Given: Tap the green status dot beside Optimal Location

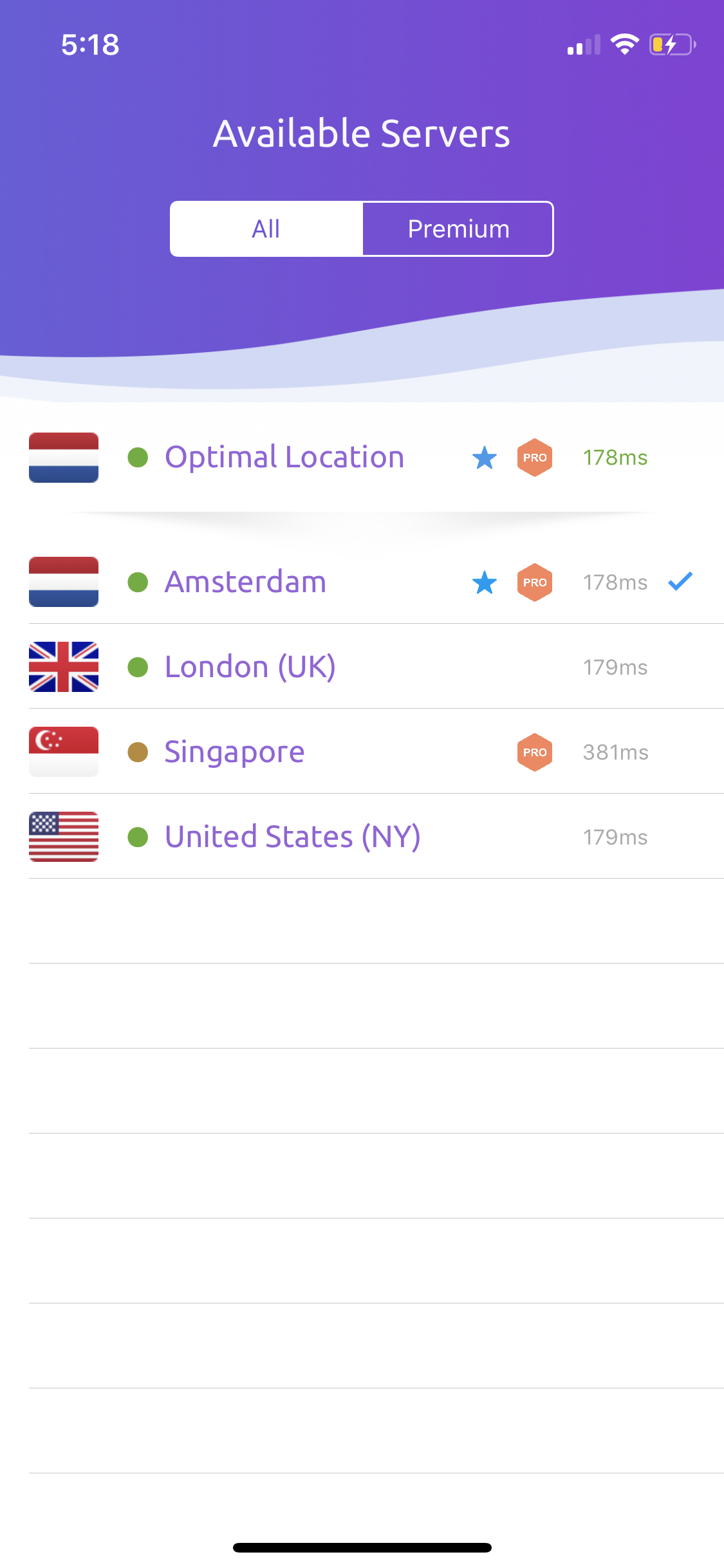Looking at the screenshot, I should point(137,458).
